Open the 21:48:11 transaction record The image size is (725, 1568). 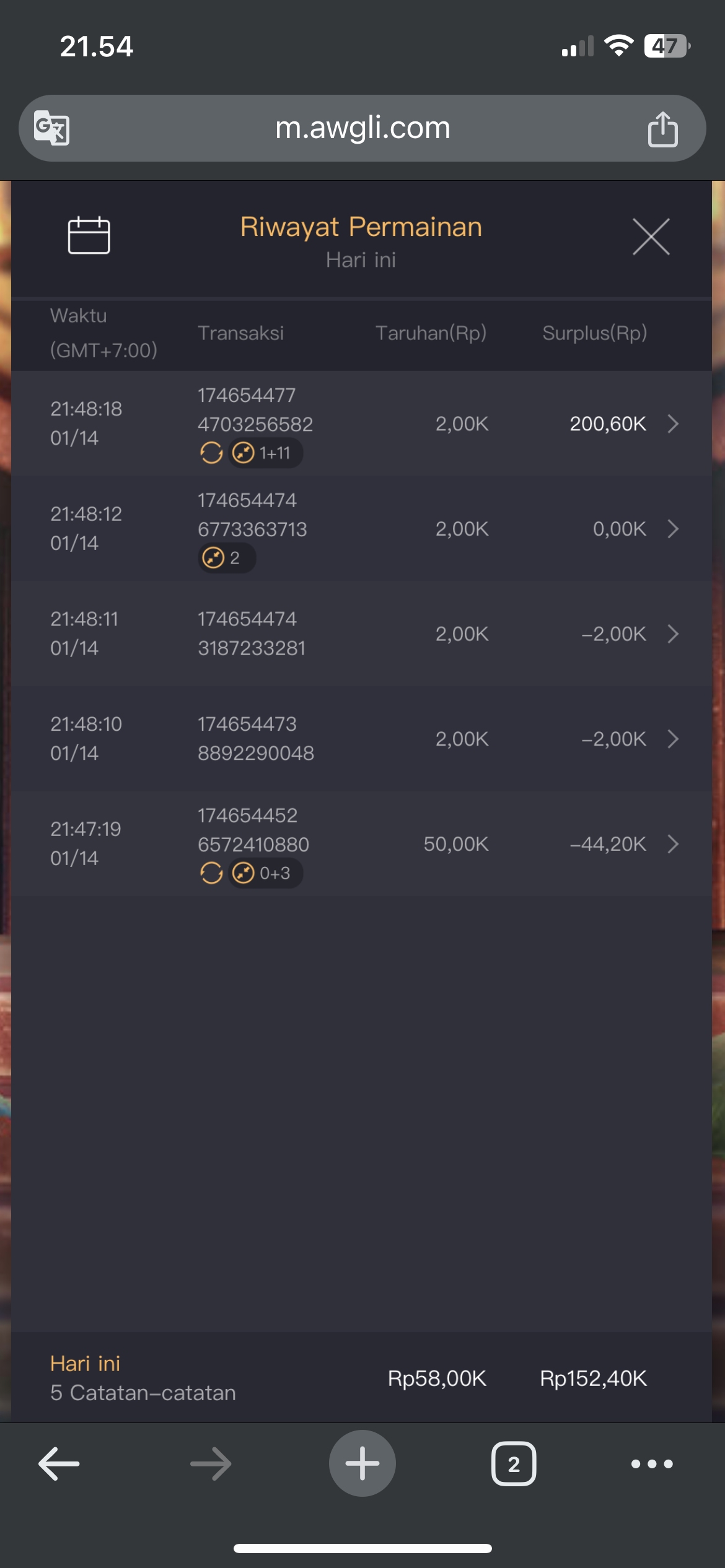pos(672,634)
